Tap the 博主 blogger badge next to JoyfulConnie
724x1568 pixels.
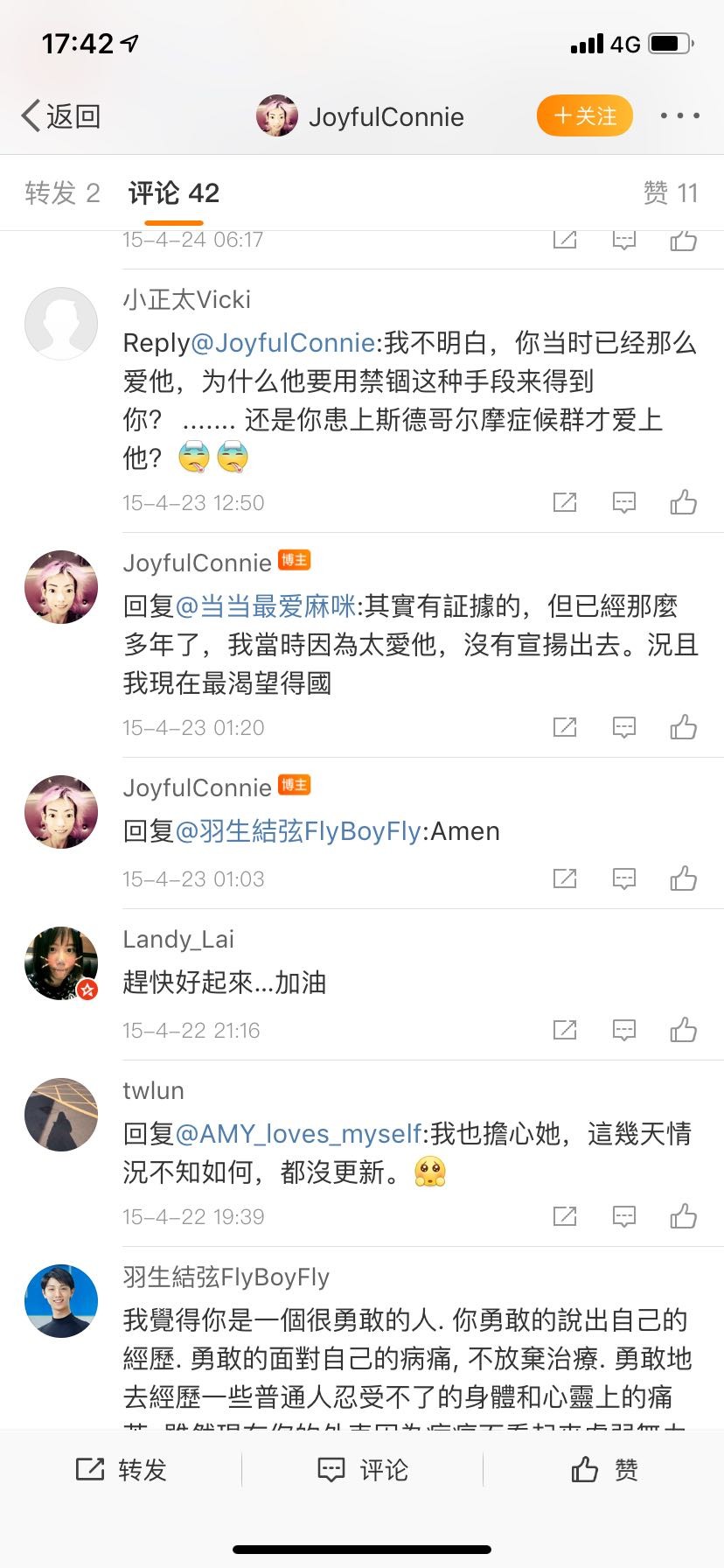point(296,559)
